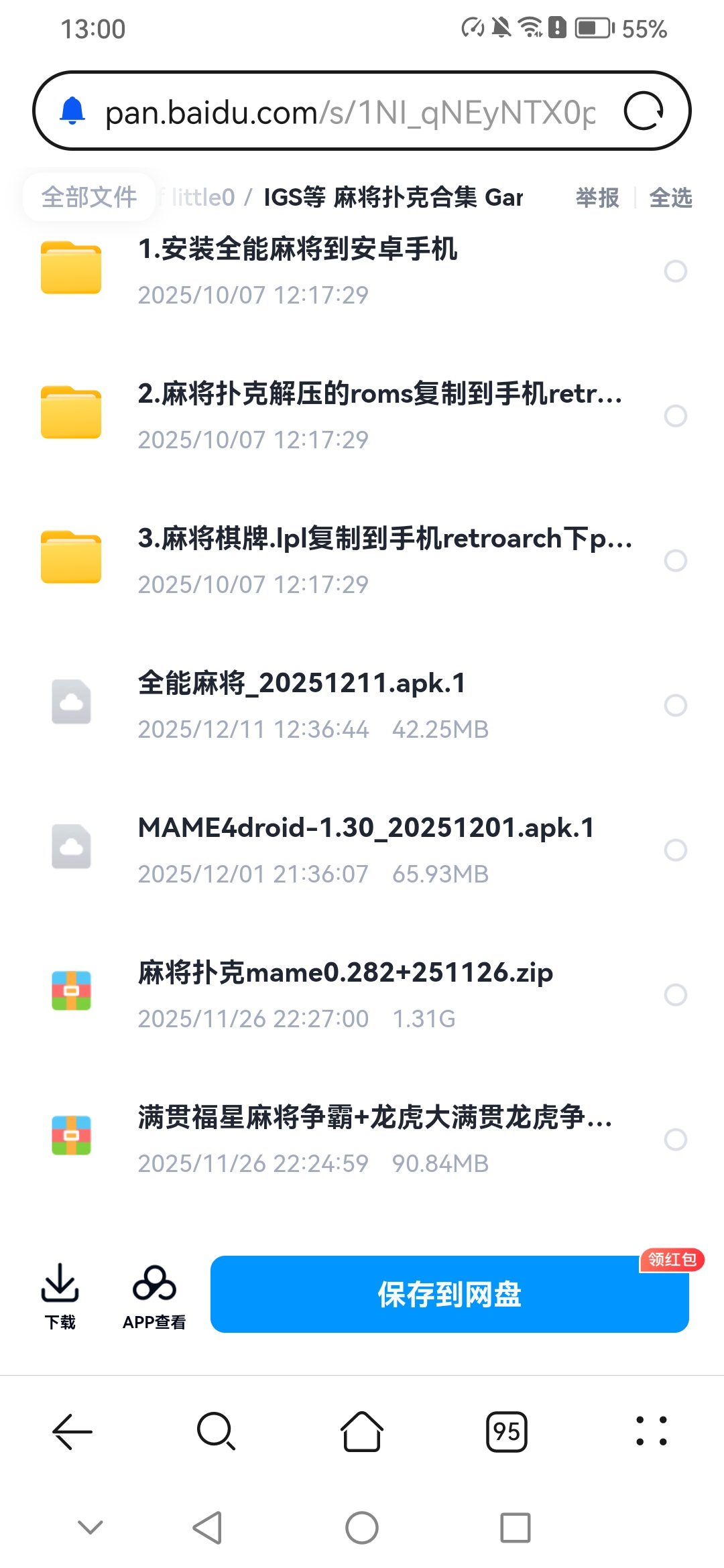Select checkbox for 全能麻将_20251211.apk.1
This screenshot has width=724, height=1568.
coord(675,706)
